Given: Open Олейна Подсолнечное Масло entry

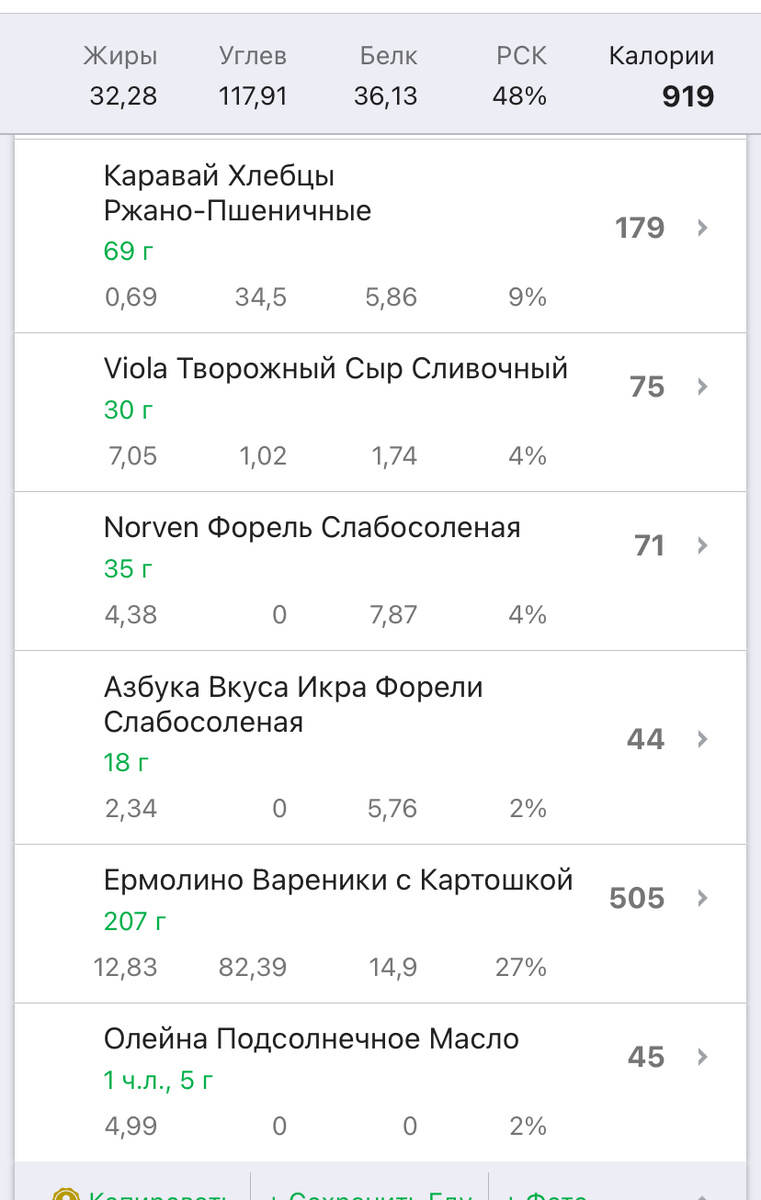Looking at the screenshot, I should 380,1082.
